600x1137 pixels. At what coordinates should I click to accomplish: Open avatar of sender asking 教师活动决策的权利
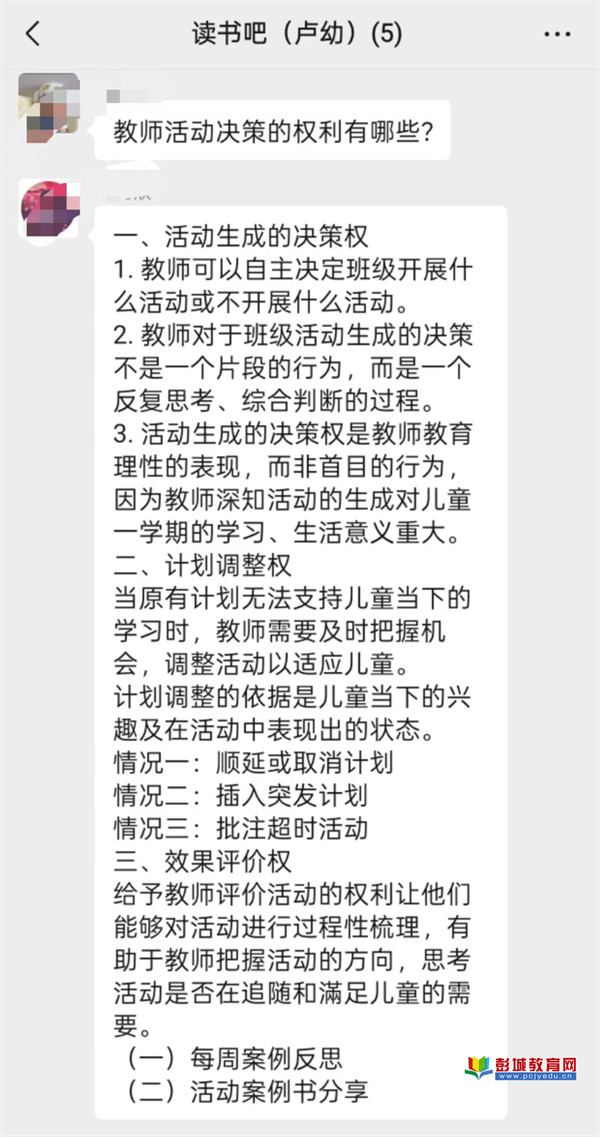tap(49, 107)
